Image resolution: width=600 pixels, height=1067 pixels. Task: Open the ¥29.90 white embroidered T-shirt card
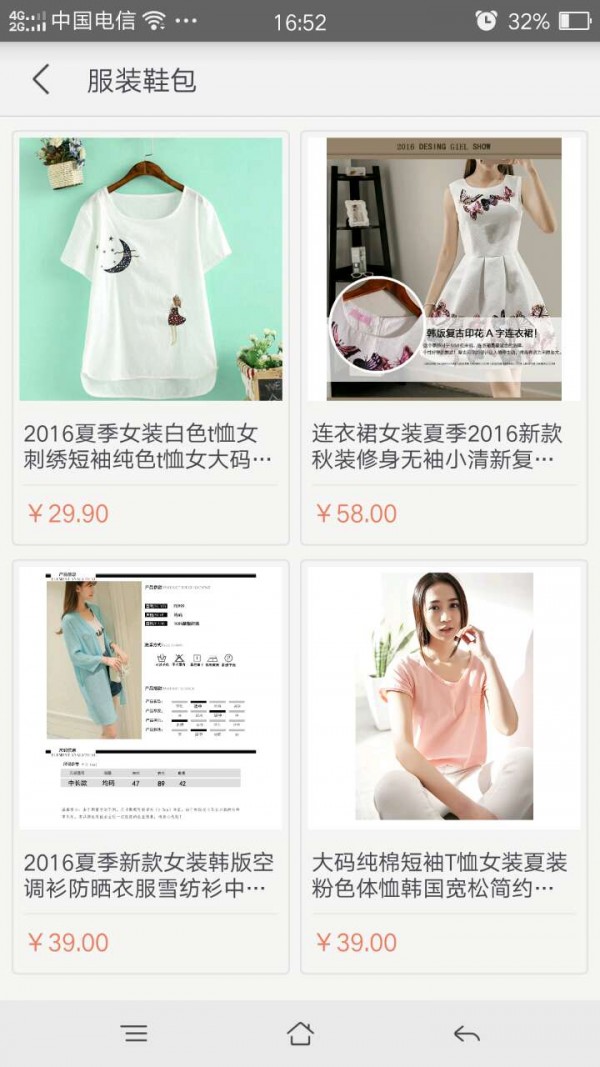coord(151,337)
